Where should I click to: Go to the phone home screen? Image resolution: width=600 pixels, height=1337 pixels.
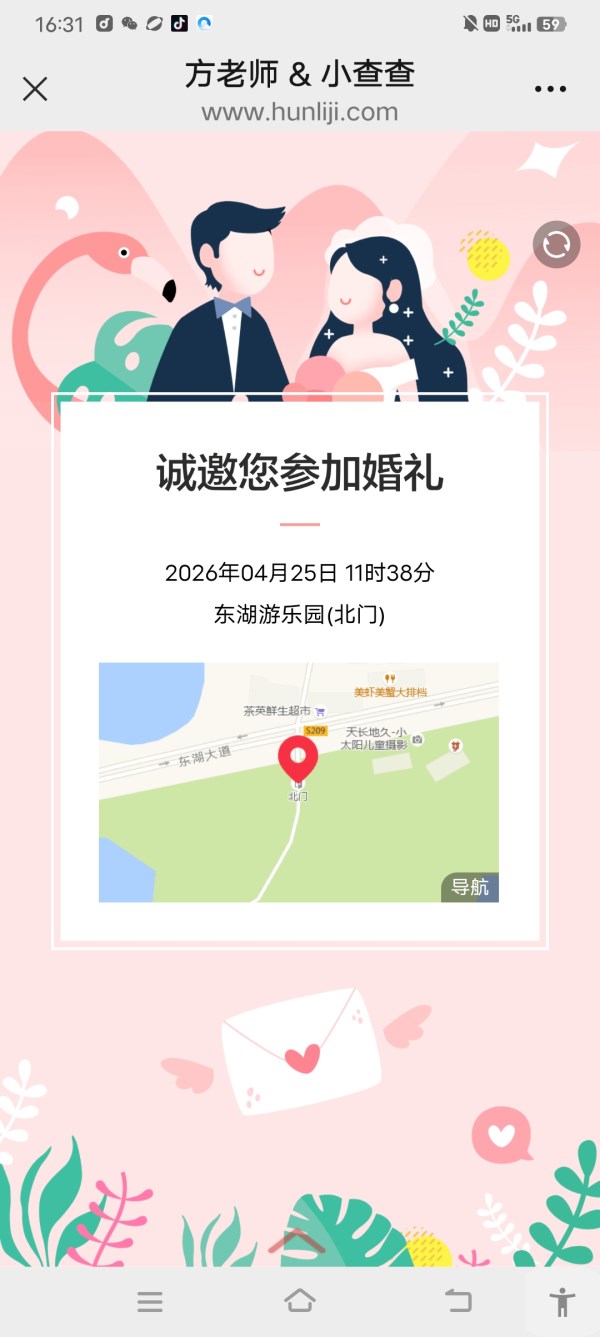(x=299, y=1301)
